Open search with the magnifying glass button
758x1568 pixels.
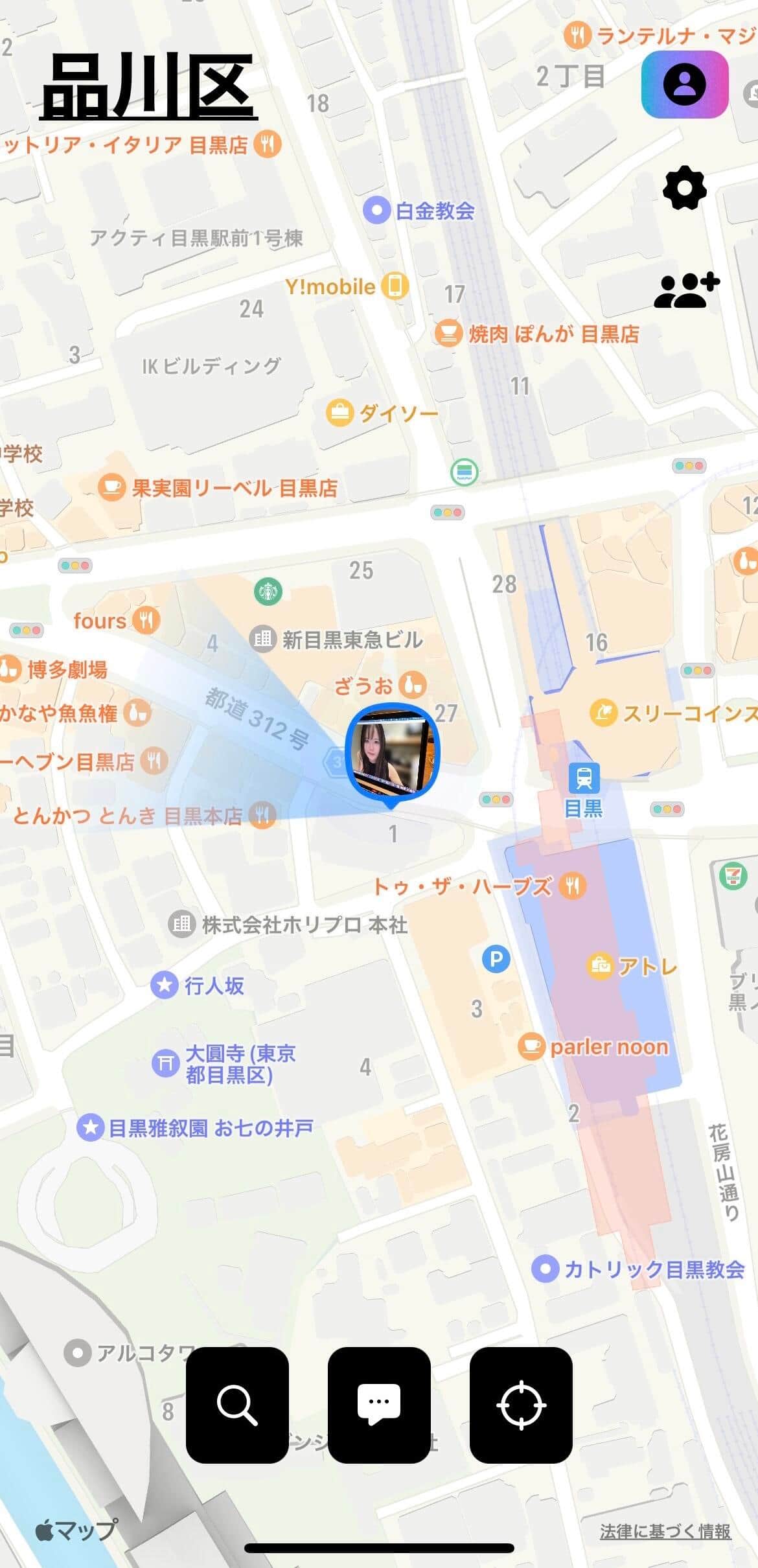click(237, 1404)
